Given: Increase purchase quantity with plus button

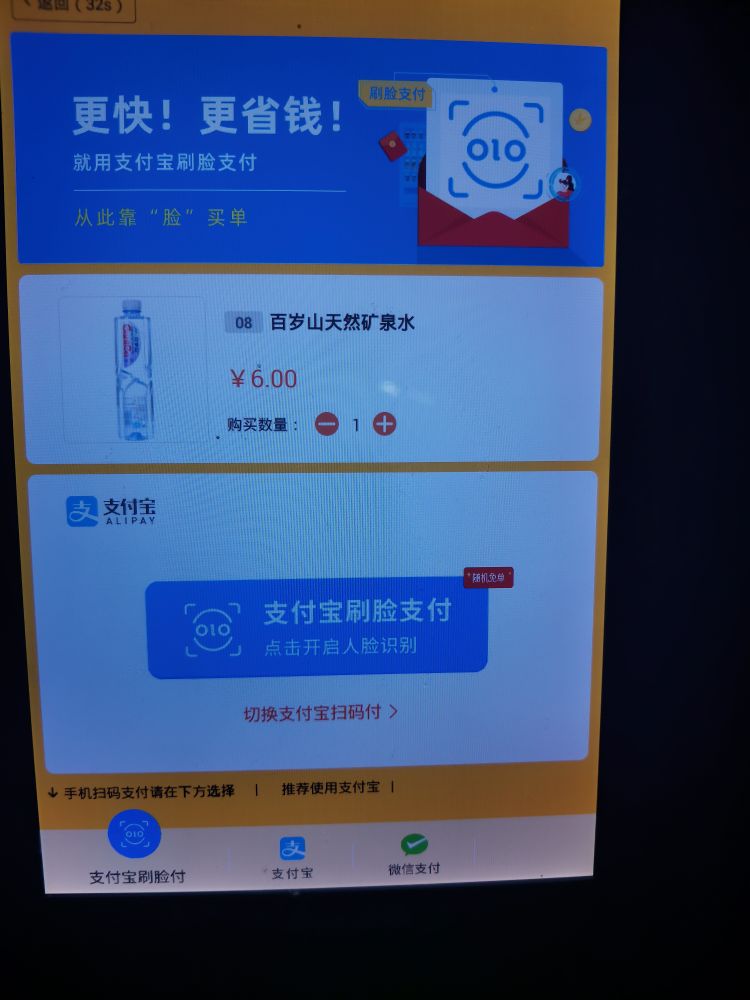Looking at the screenshot, I should 385,424.
